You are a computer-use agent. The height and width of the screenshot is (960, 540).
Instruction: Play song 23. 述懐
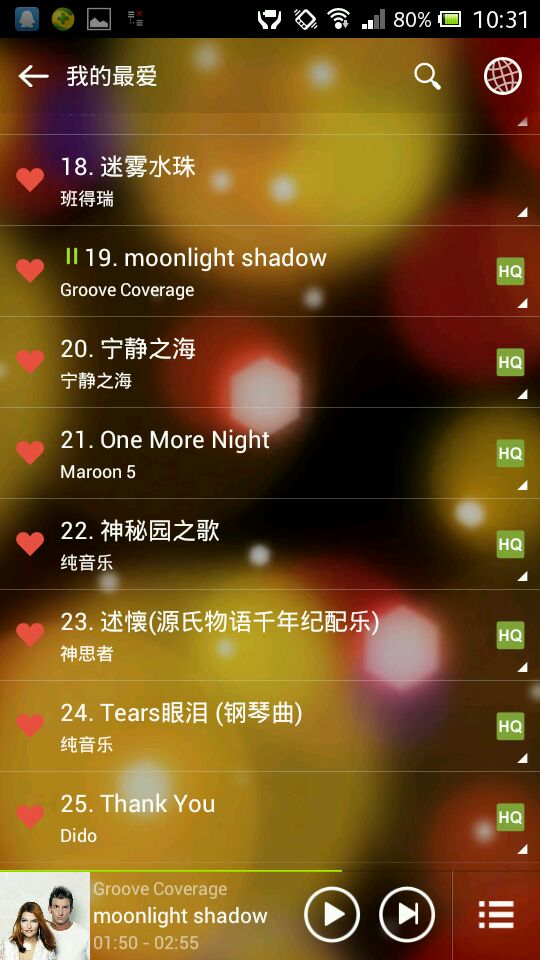coord(270,635)
